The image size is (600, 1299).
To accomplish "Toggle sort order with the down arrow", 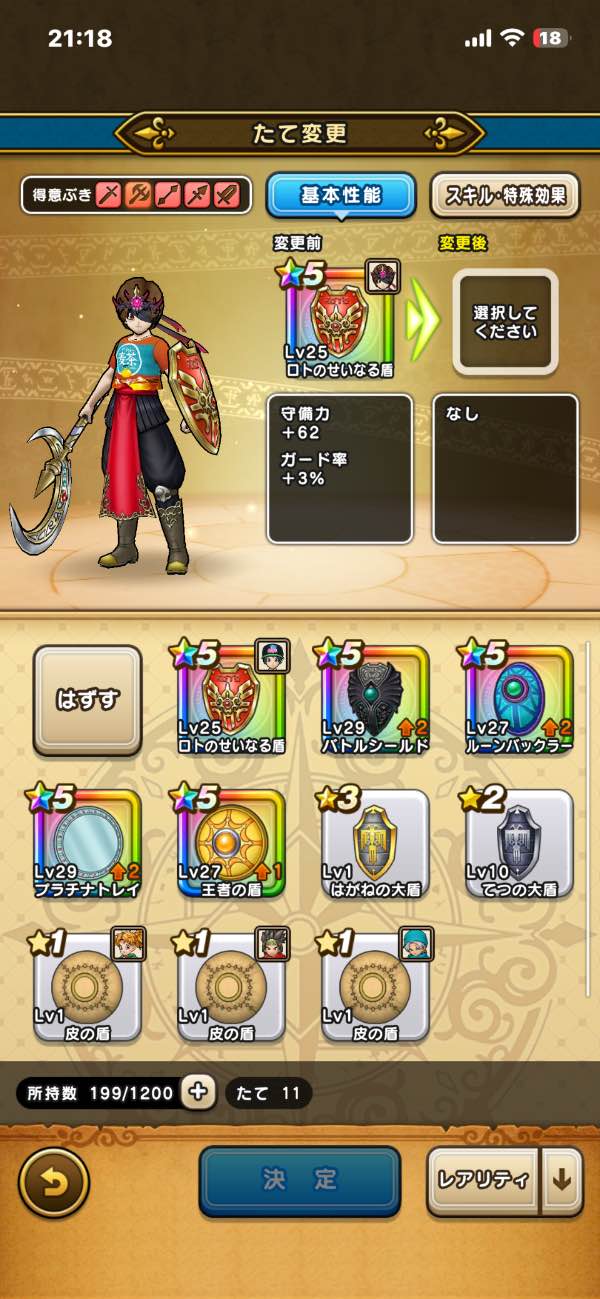I will (562, 1181).
